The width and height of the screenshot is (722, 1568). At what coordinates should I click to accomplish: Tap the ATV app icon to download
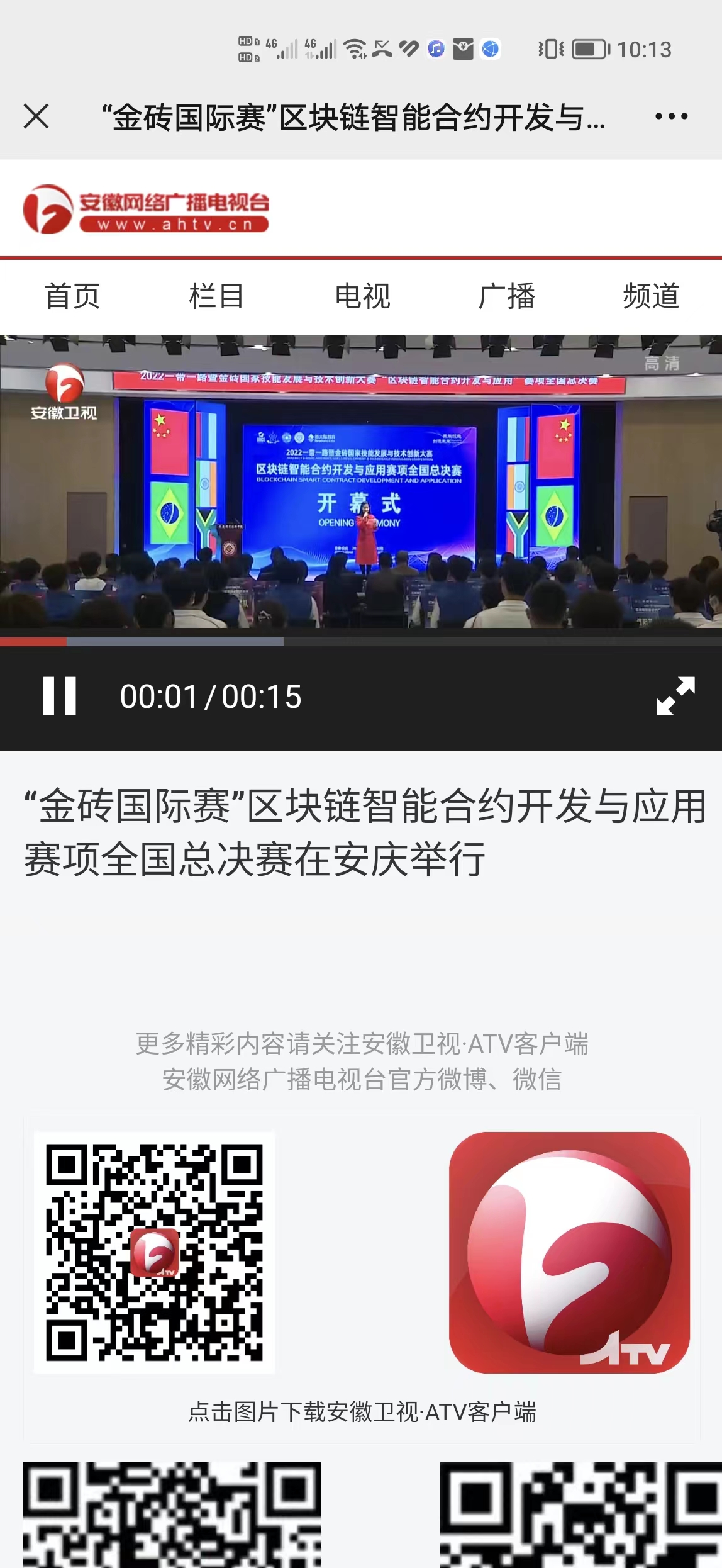[569, 1252]
